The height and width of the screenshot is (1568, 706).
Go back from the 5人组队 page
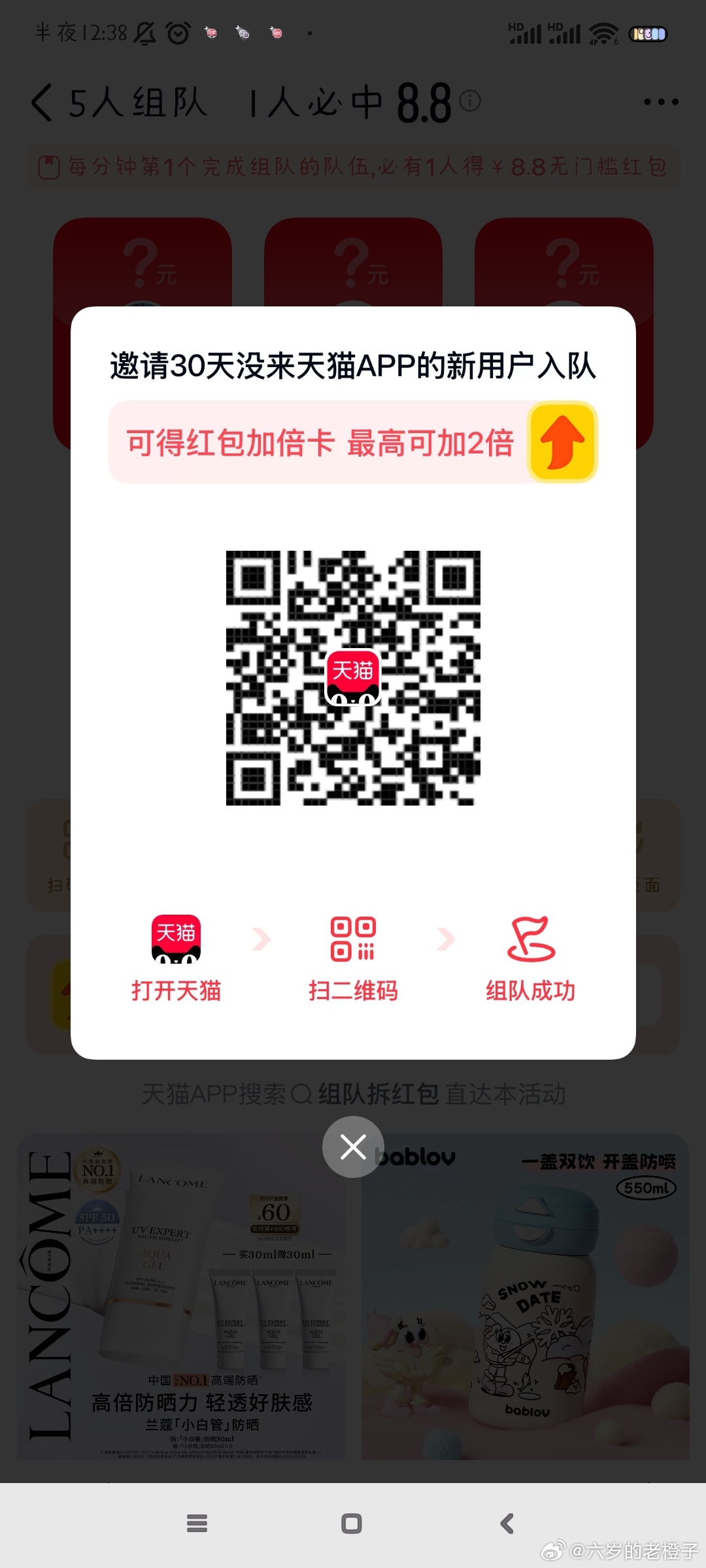pyautogui.click(x=42, y=103)
